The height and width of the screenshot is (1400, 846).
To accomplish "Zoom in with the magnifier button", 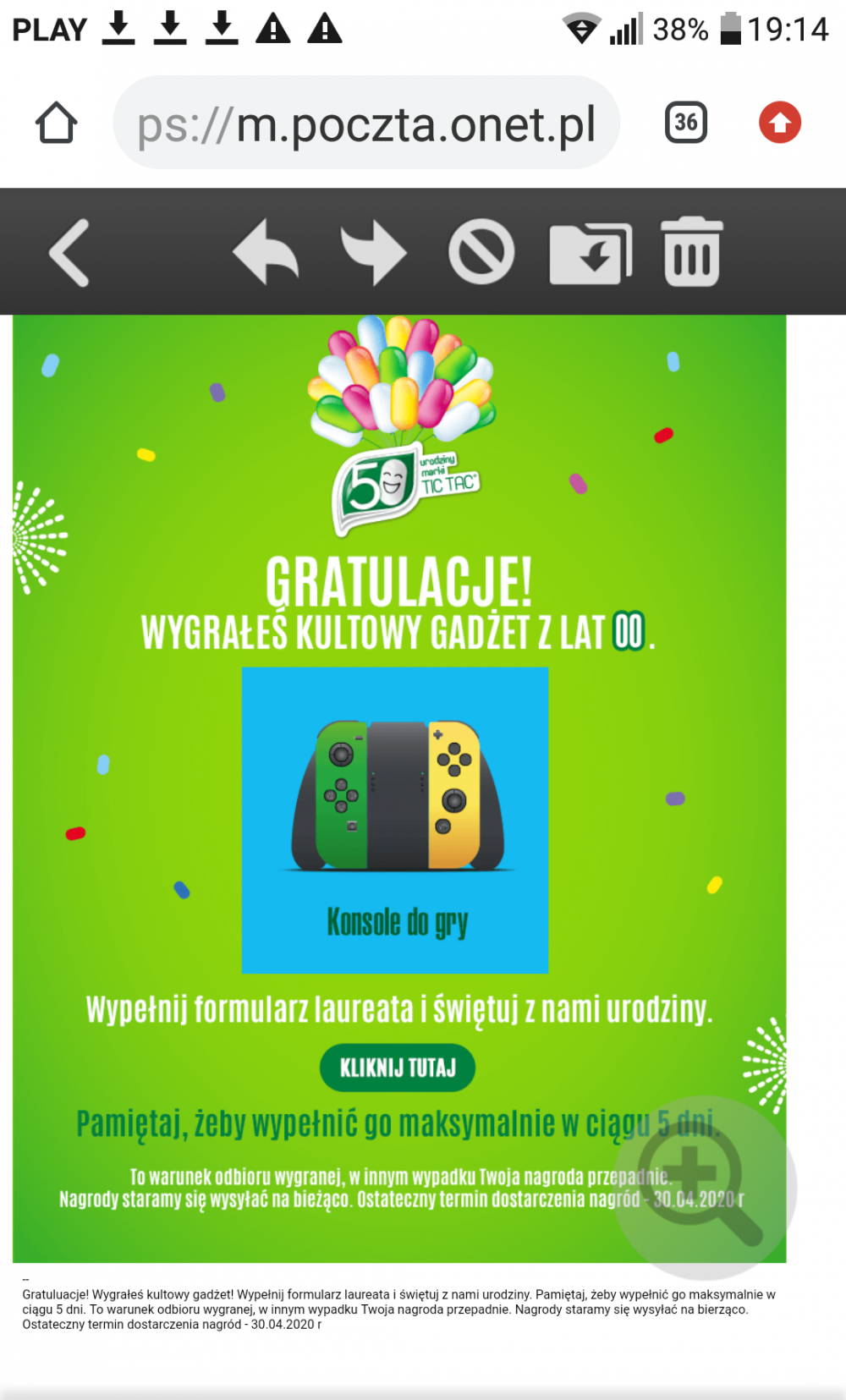I will (705, 1188).
